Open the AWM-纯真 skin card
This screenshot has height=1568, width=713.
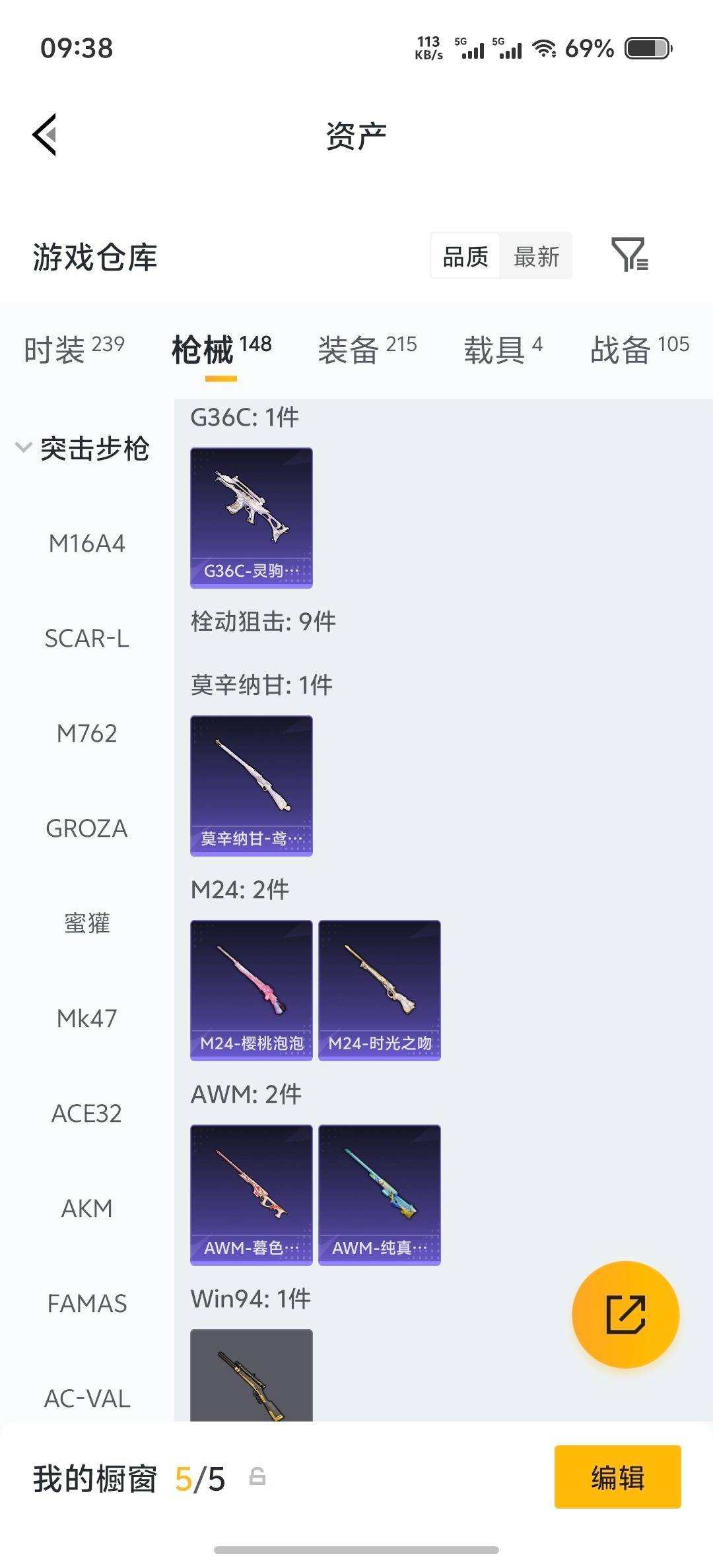point(380,1194)
